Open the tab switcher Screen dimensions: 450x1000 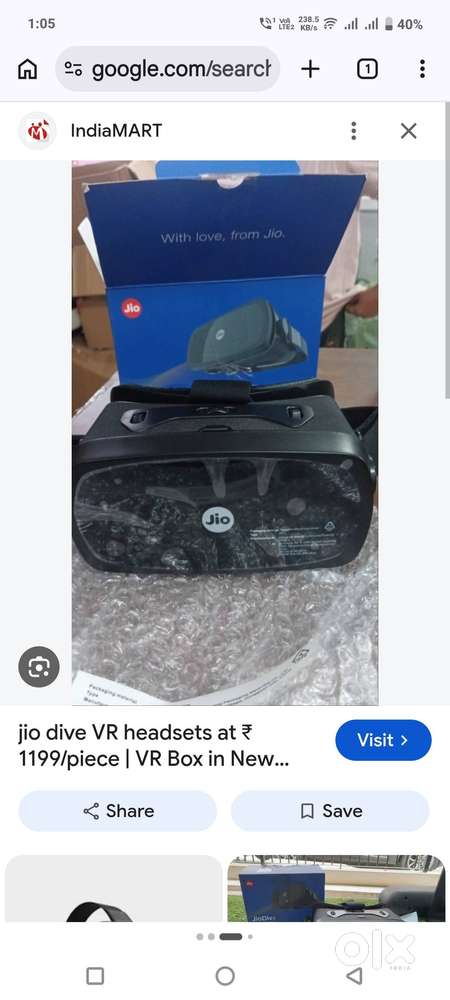click(367, 69)
